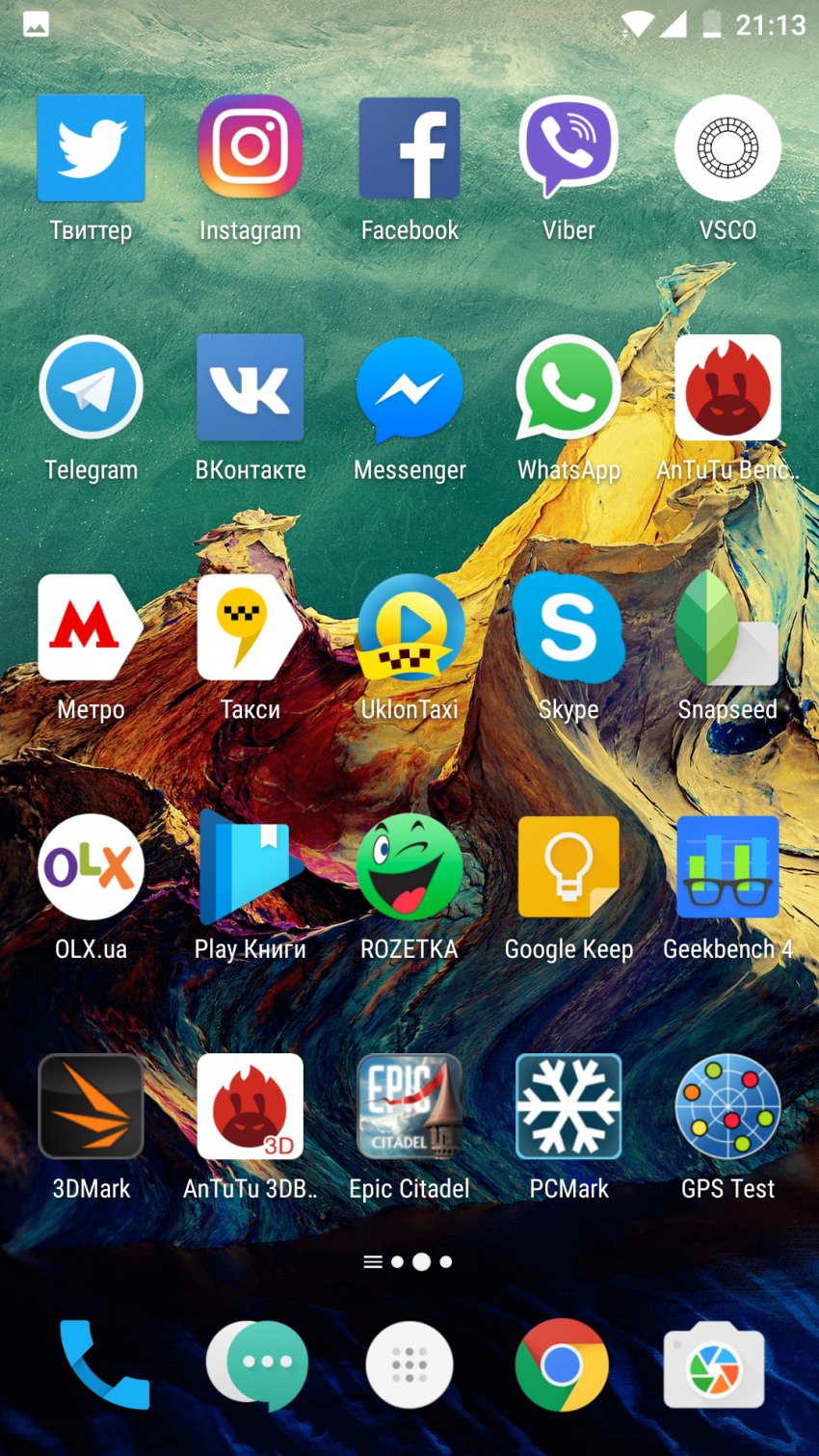Open Facebook Messenger
The image size is (819, 1456).
click(409, 387)
